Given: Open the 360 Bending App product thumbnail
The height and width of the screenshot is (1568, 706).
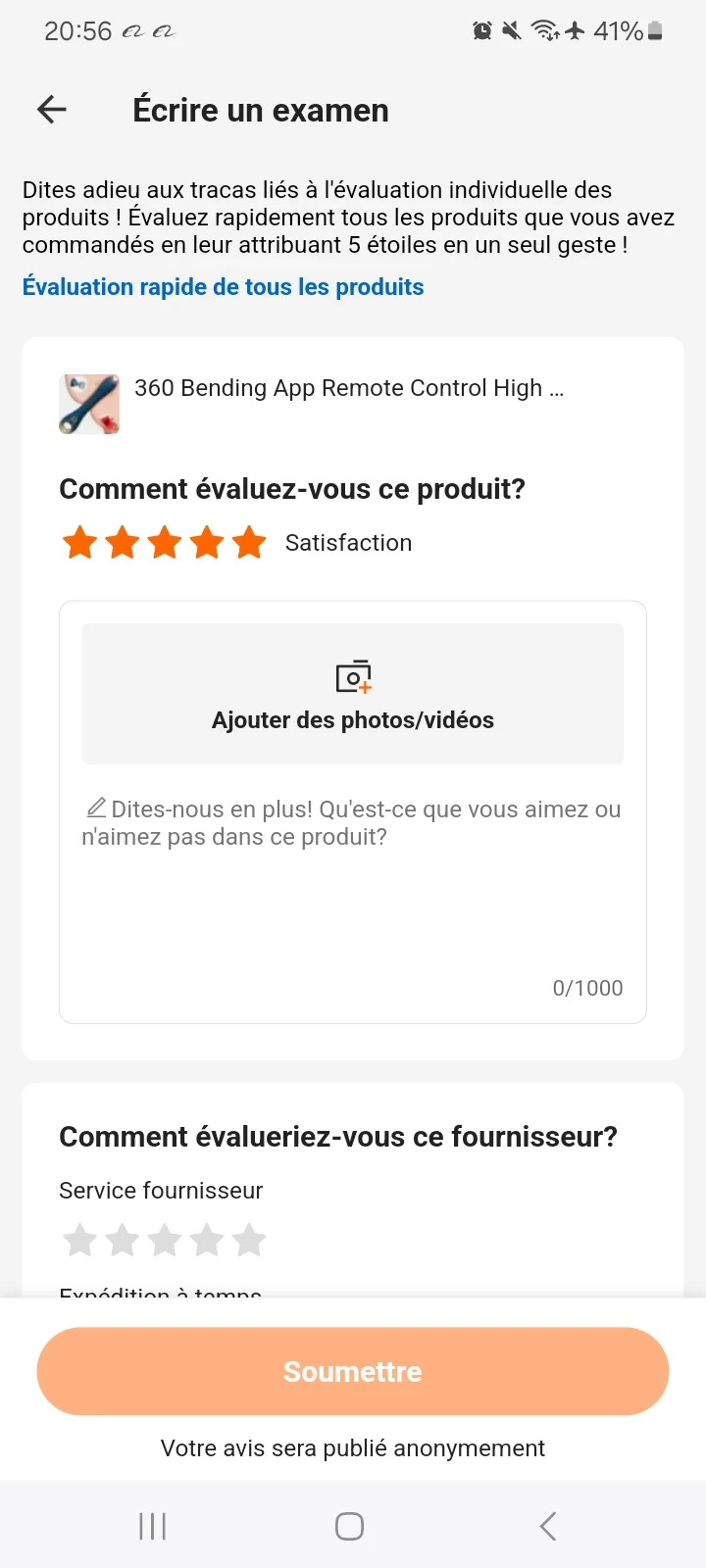Looking at the screenshot, I should pos(89,404).
